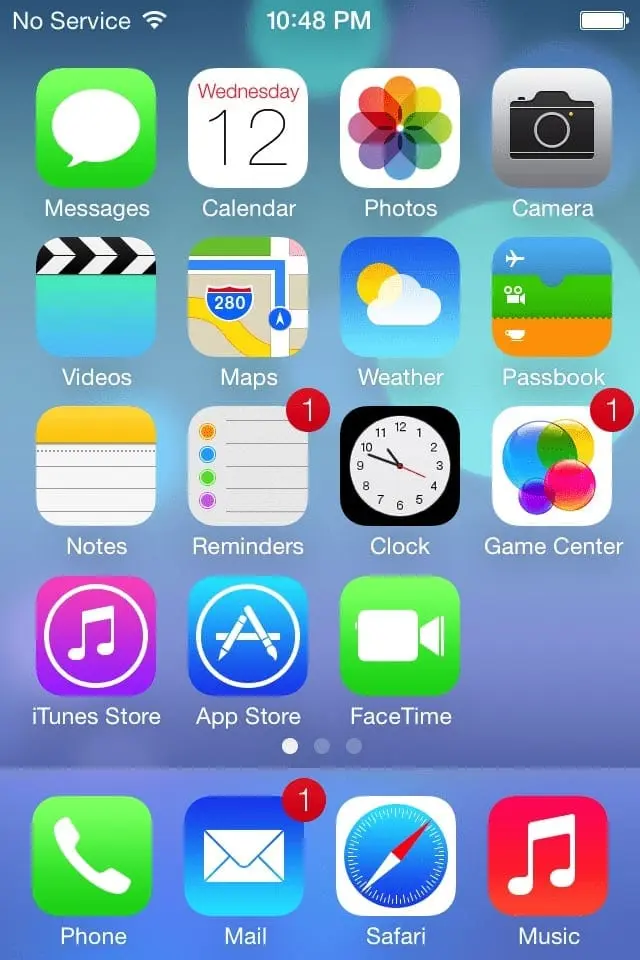Screen dimensions: 640x960
Task: Check Mail in the dock
Action: [244, 856]
